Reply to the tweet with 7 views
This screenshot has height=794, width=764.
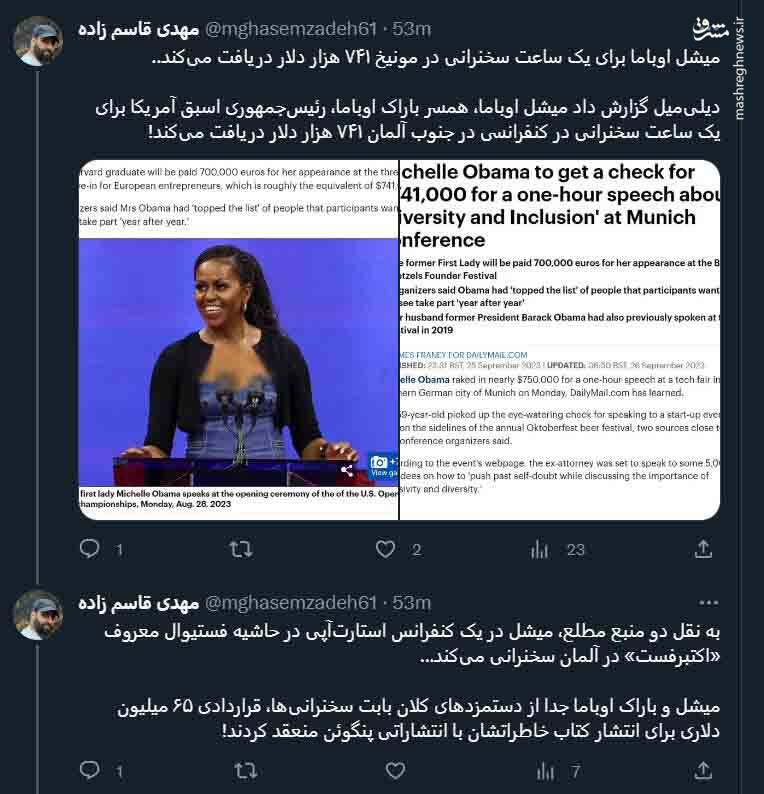click(90, 771)
